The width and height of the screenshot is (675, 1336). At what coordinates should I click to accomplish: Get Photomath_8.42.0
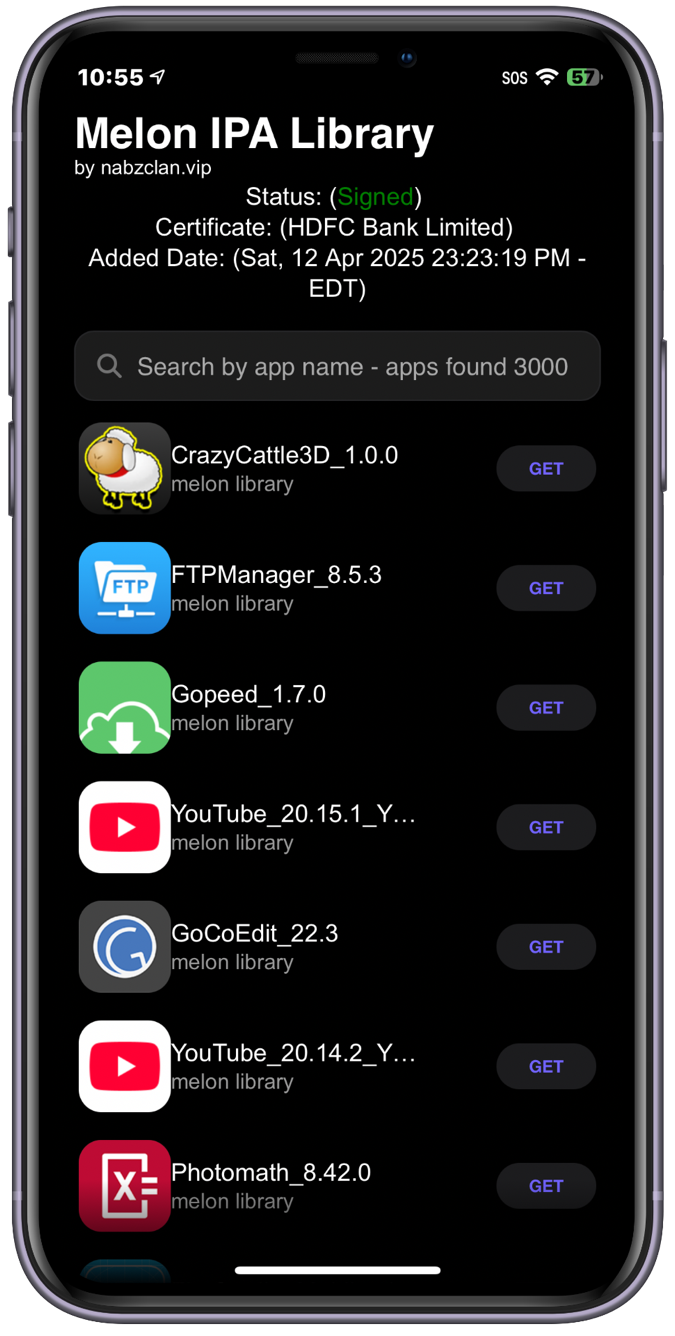(546, 1185)
